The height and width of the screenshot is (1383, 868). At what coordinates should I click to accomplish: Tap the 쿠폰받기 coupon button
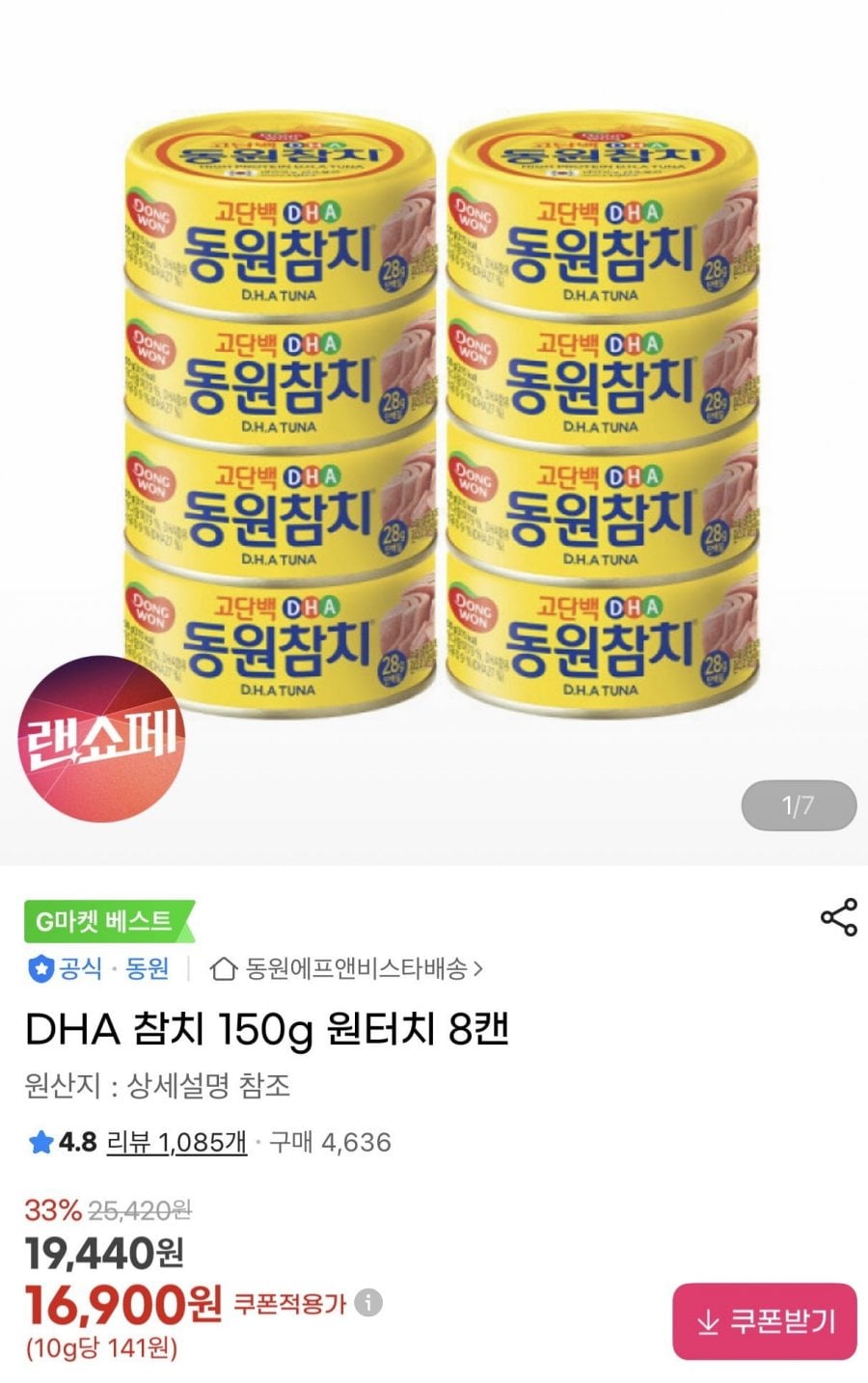764,1321
